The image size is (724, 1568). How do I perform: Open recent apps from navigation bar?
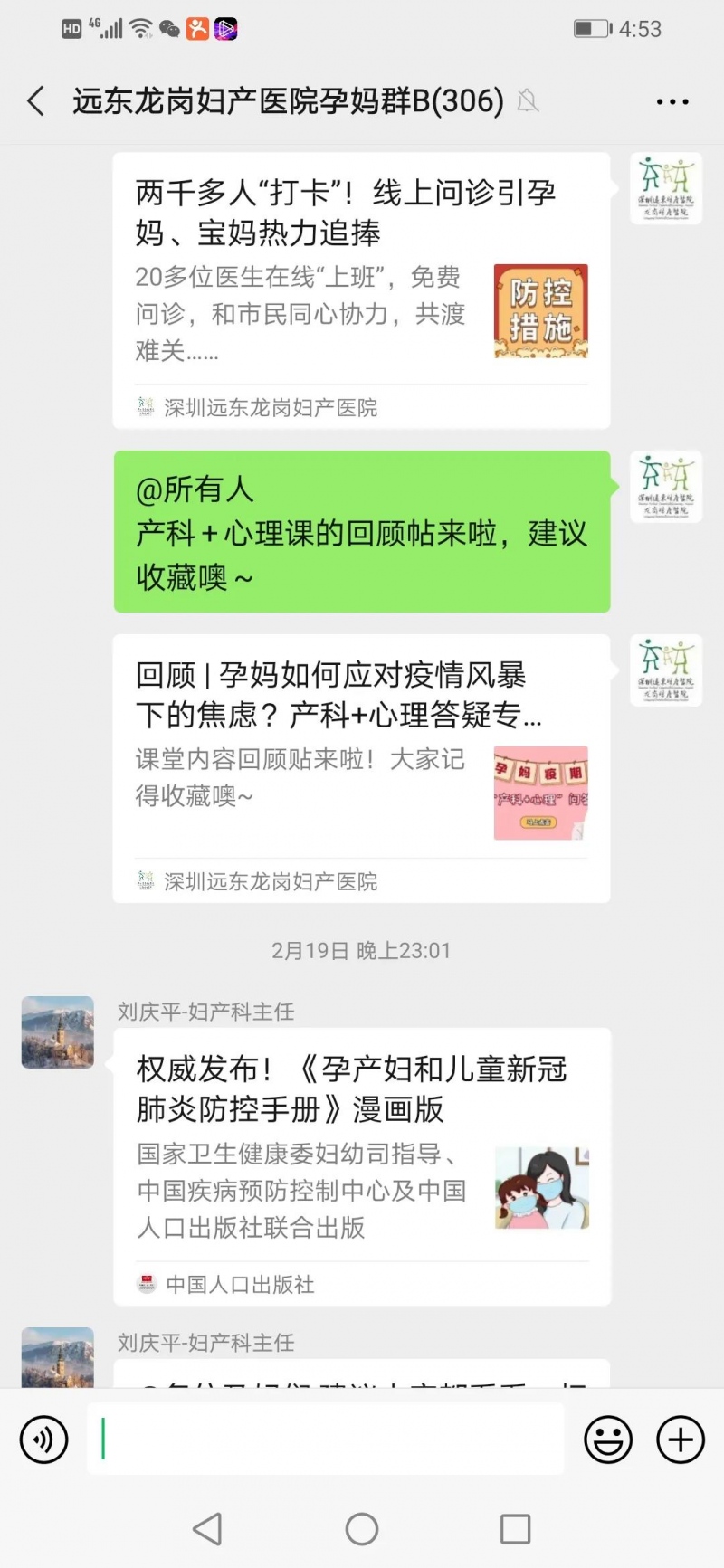click(515, 1529)
